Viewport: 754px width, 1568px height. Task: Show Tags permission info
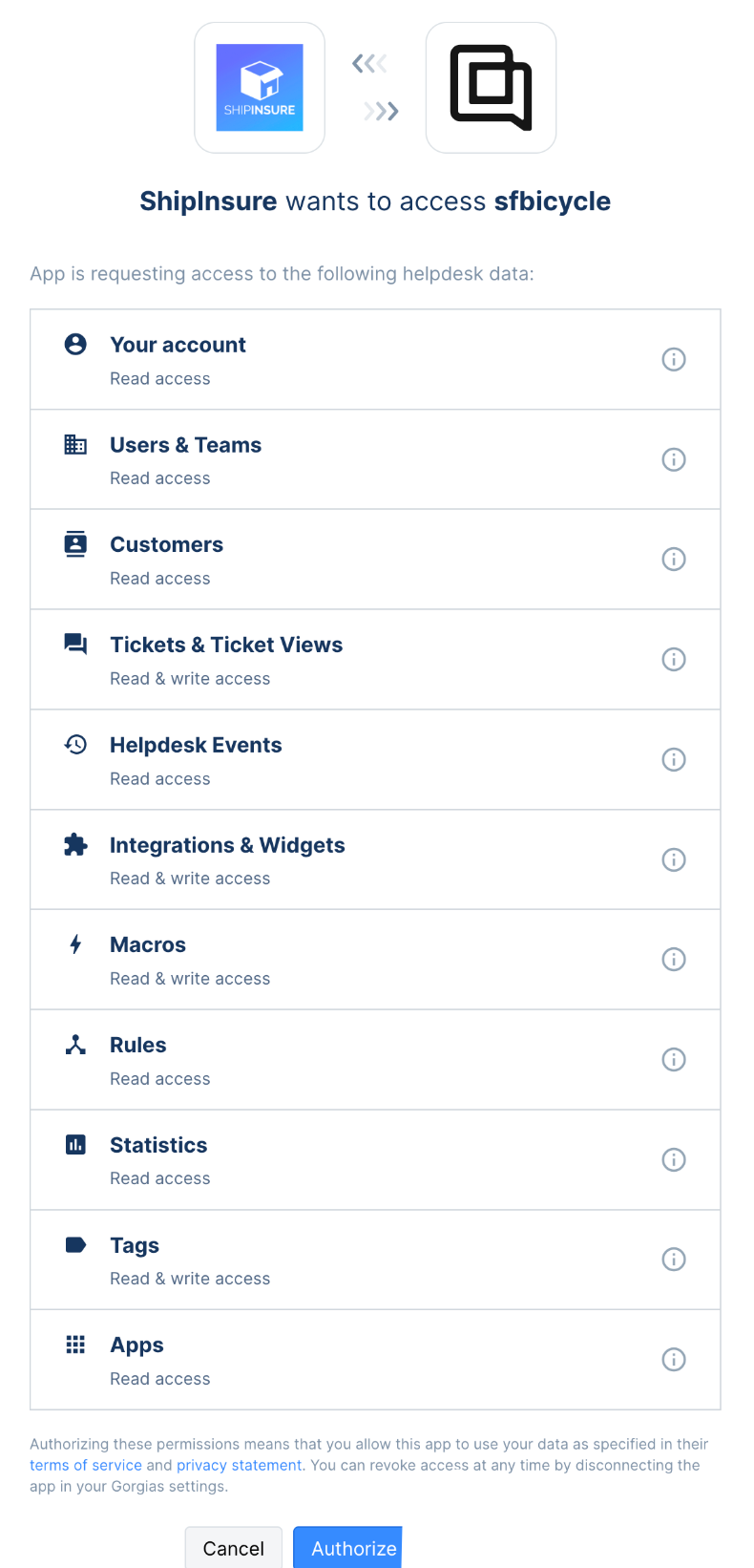pyautogui.click(x=674, y=1259)
